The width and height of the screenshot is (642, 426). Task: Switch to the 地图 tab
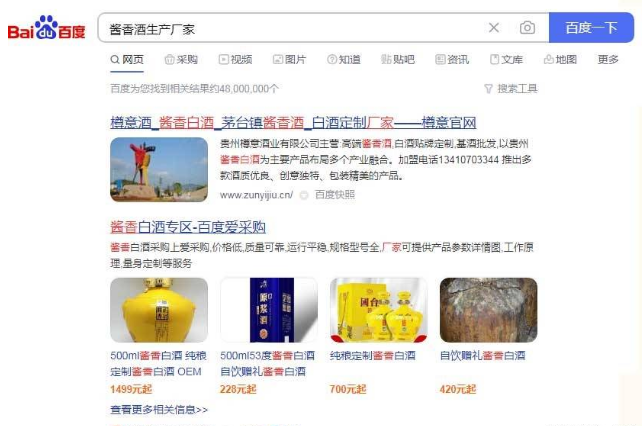click(560, 60)
